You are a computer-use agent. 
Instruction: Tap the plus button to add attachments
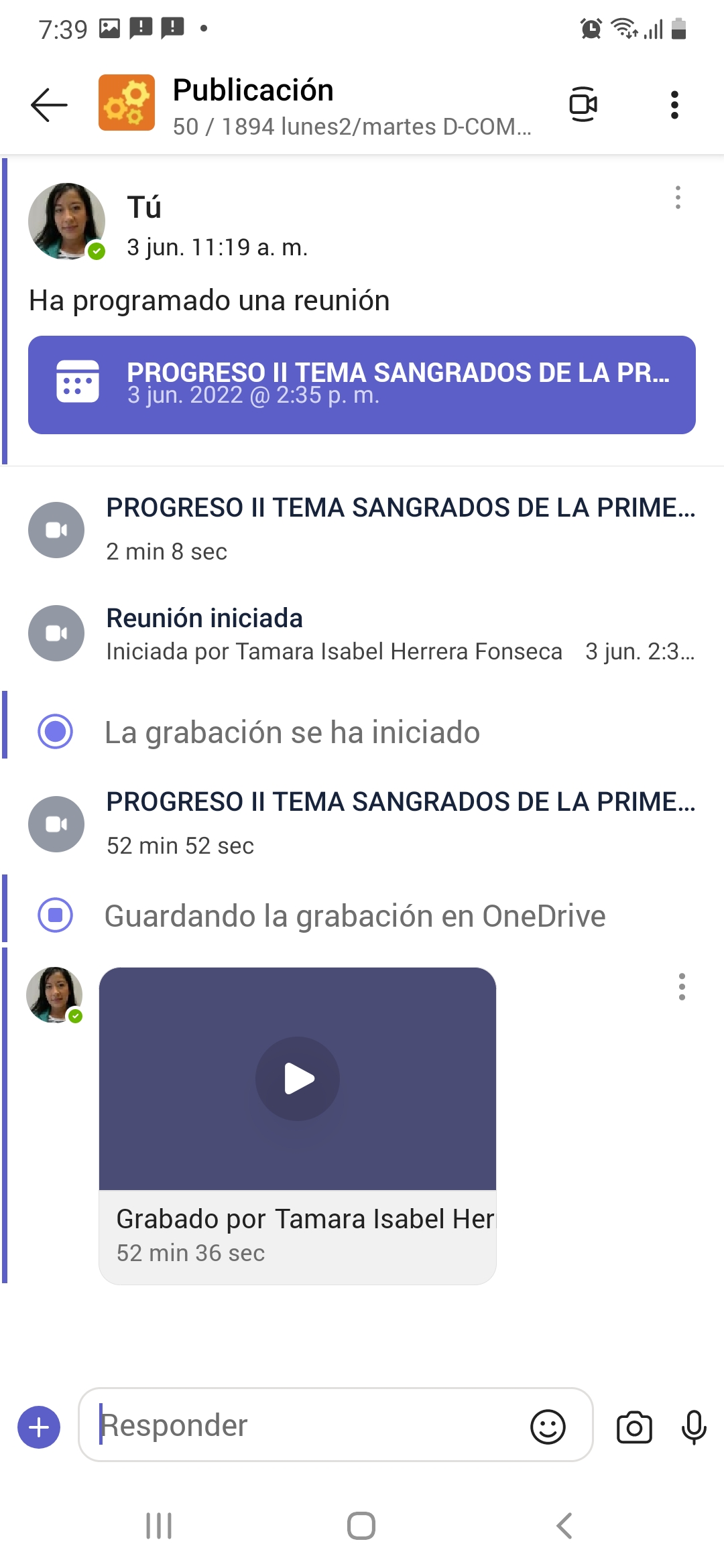(x=39, y=1427)
